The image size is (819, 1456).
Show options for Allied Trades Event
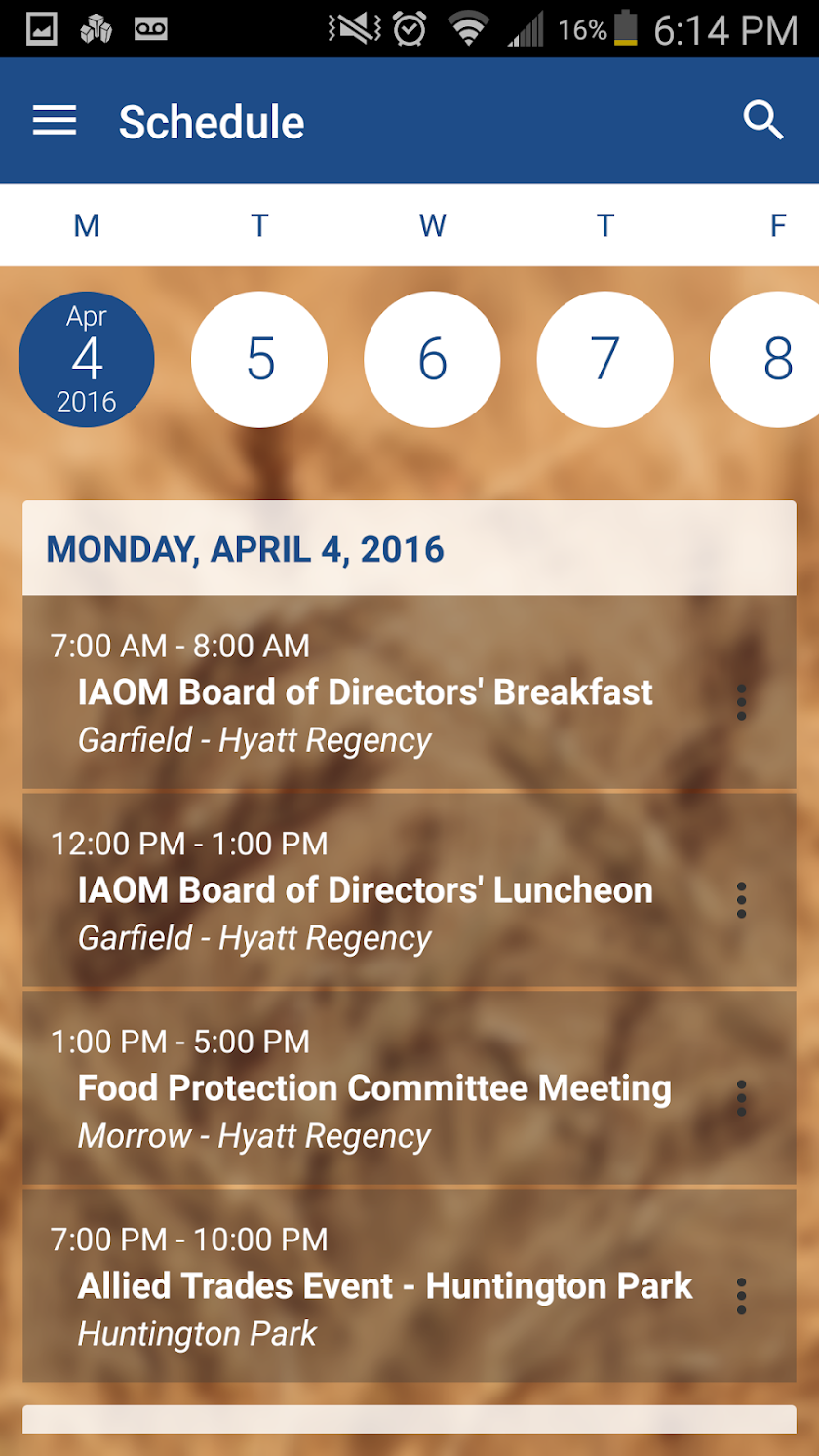click(x=742, y=1296)
